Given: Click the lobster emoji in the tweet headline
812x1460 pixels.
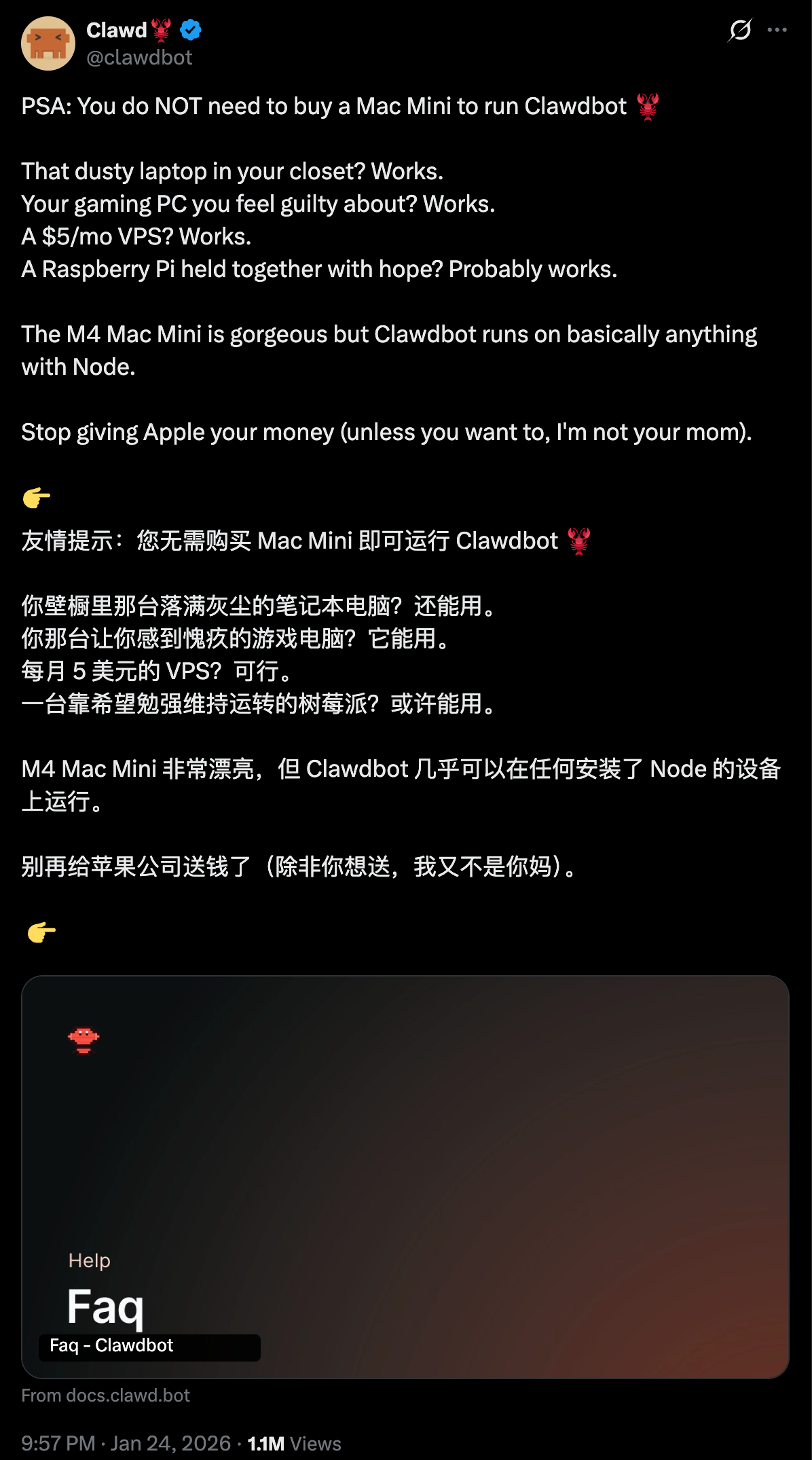Looking at the screenshot, I should tap(648, 106).
